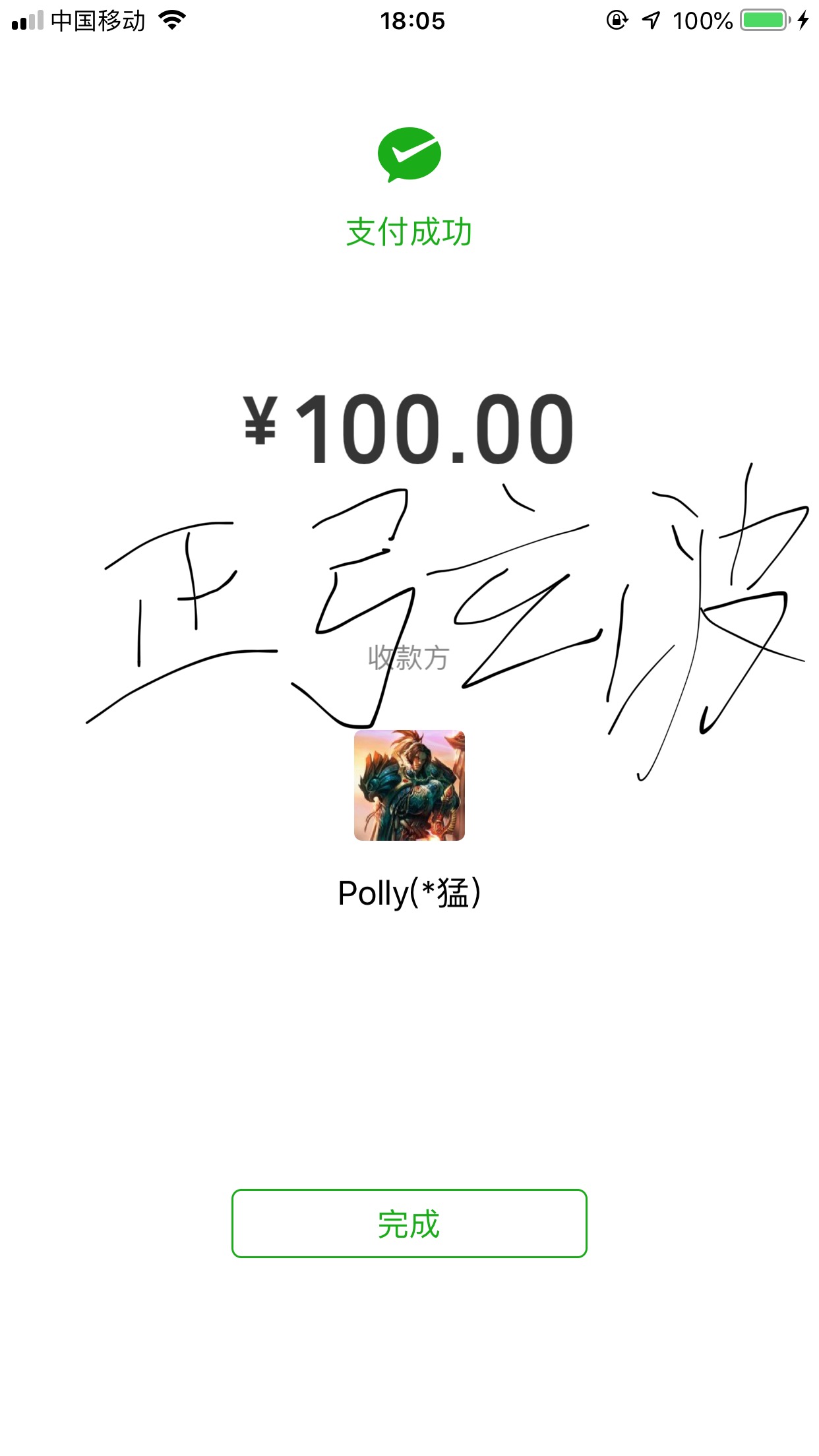Tap the 完成 button to finish
819x1456 pixels.
409,1224
